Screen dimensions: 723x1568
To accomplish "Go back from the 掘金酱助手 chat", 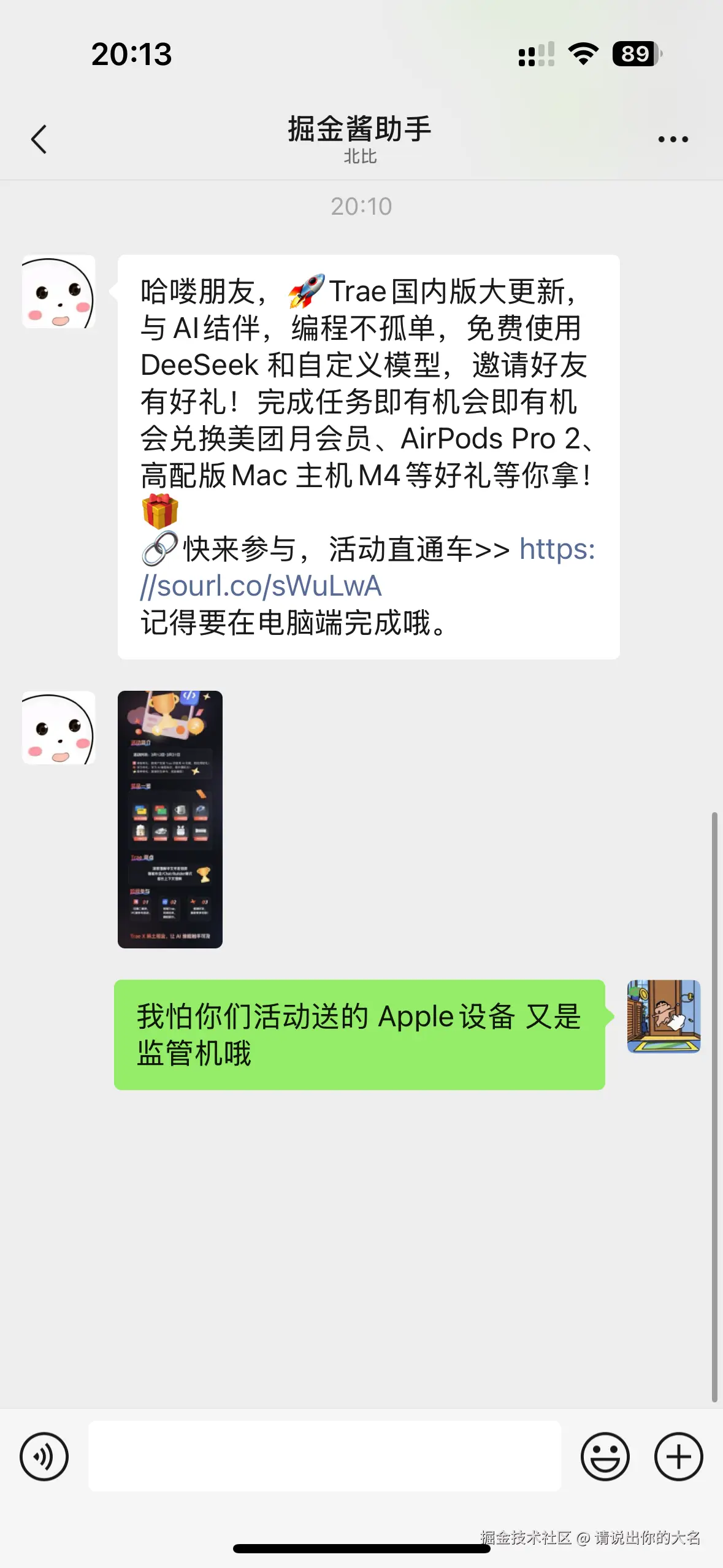I will [39, 139].
